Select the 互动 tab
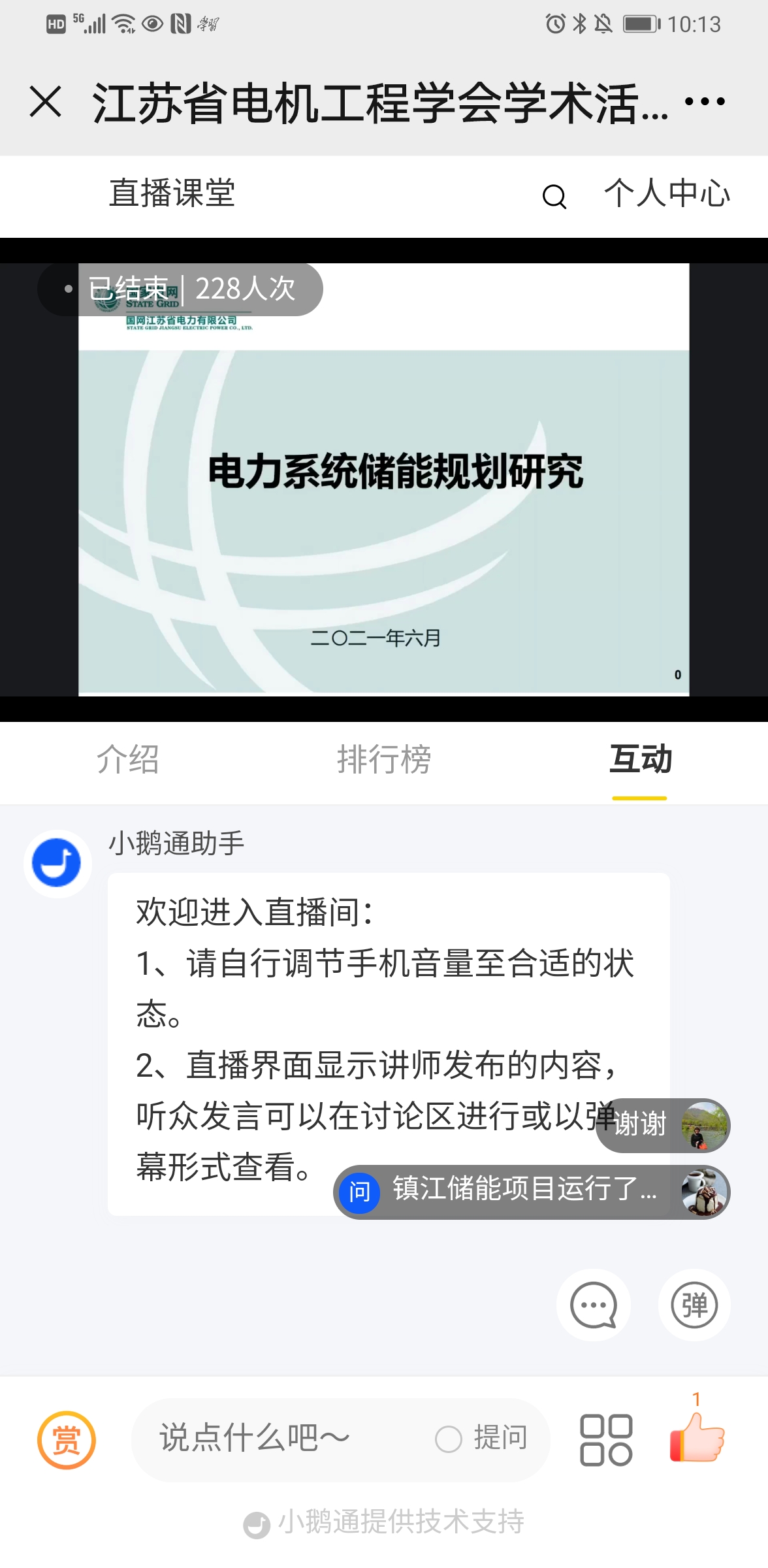 click(640, 760)
